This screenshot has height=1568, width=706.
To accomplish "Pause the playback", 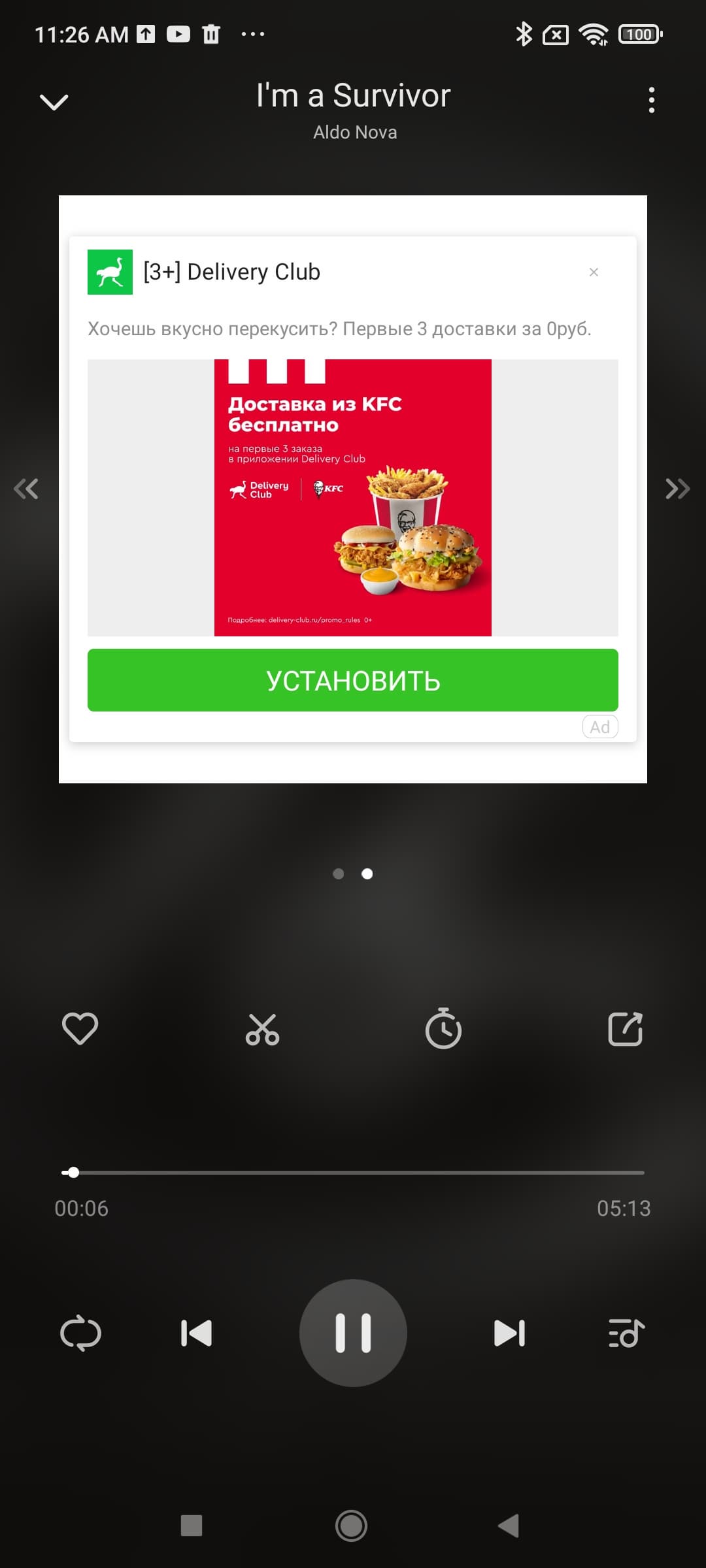I will click(x=353, y=1333).
